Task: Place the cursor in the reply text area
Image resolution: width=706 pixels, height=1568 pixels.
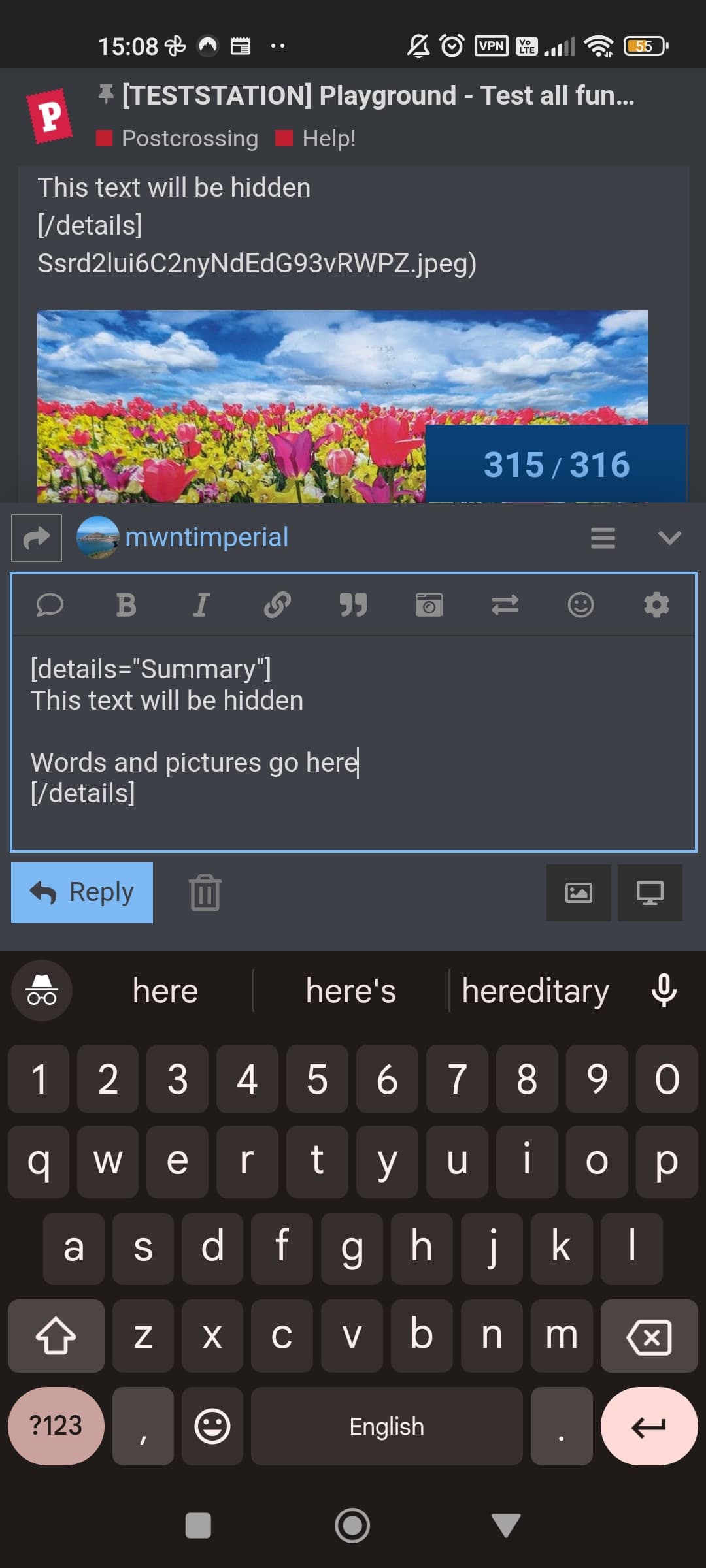Action: [x=353, y=743]
